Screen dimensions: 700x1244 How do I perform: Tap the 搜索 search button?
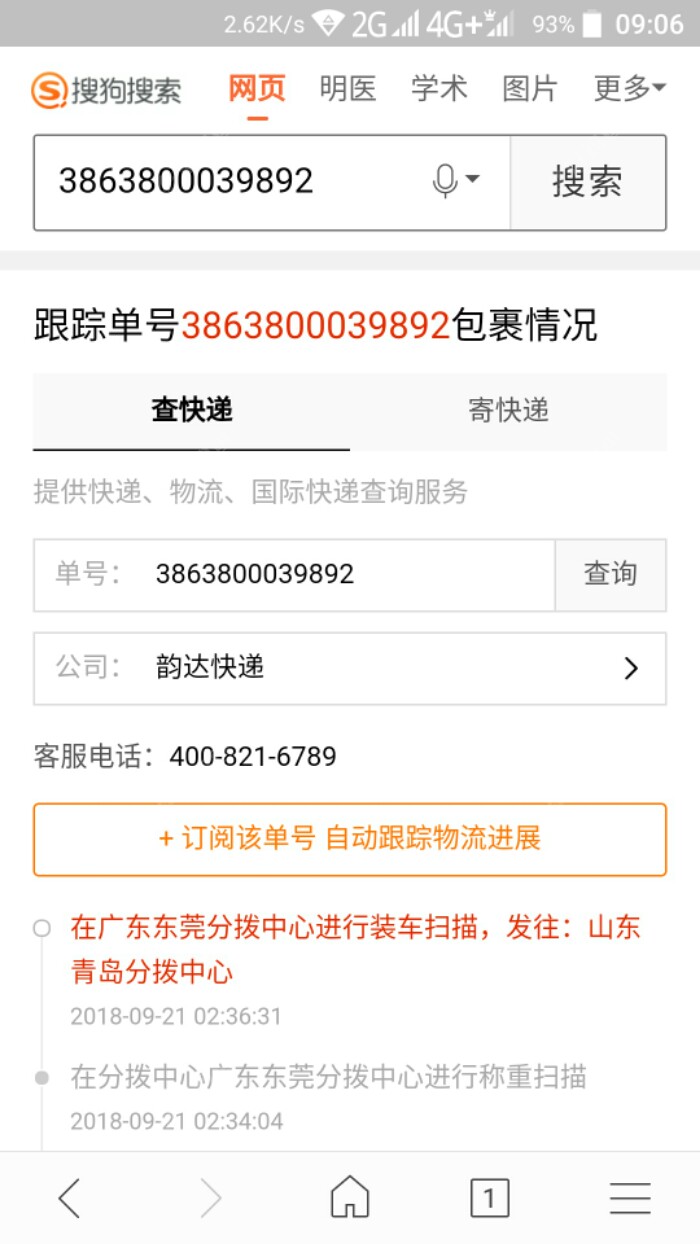pyautogui.click(x=588, y=182)
